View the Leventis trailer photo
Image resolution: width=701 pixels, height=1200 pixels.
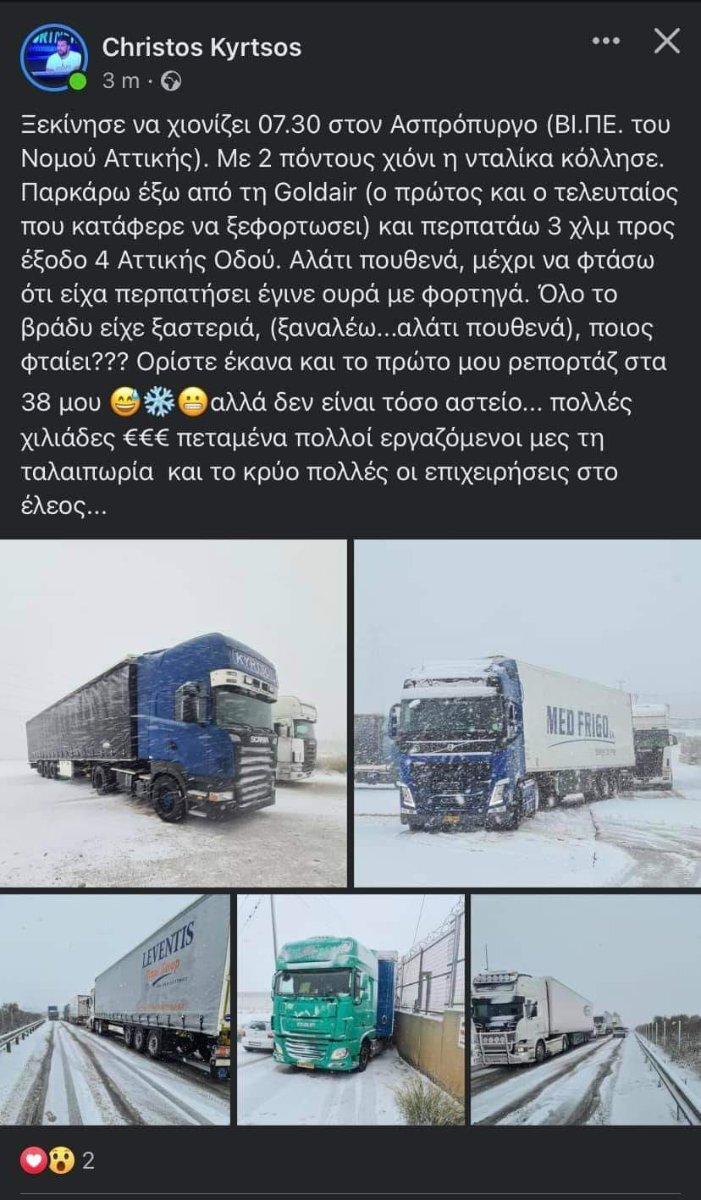(115, 1009)
